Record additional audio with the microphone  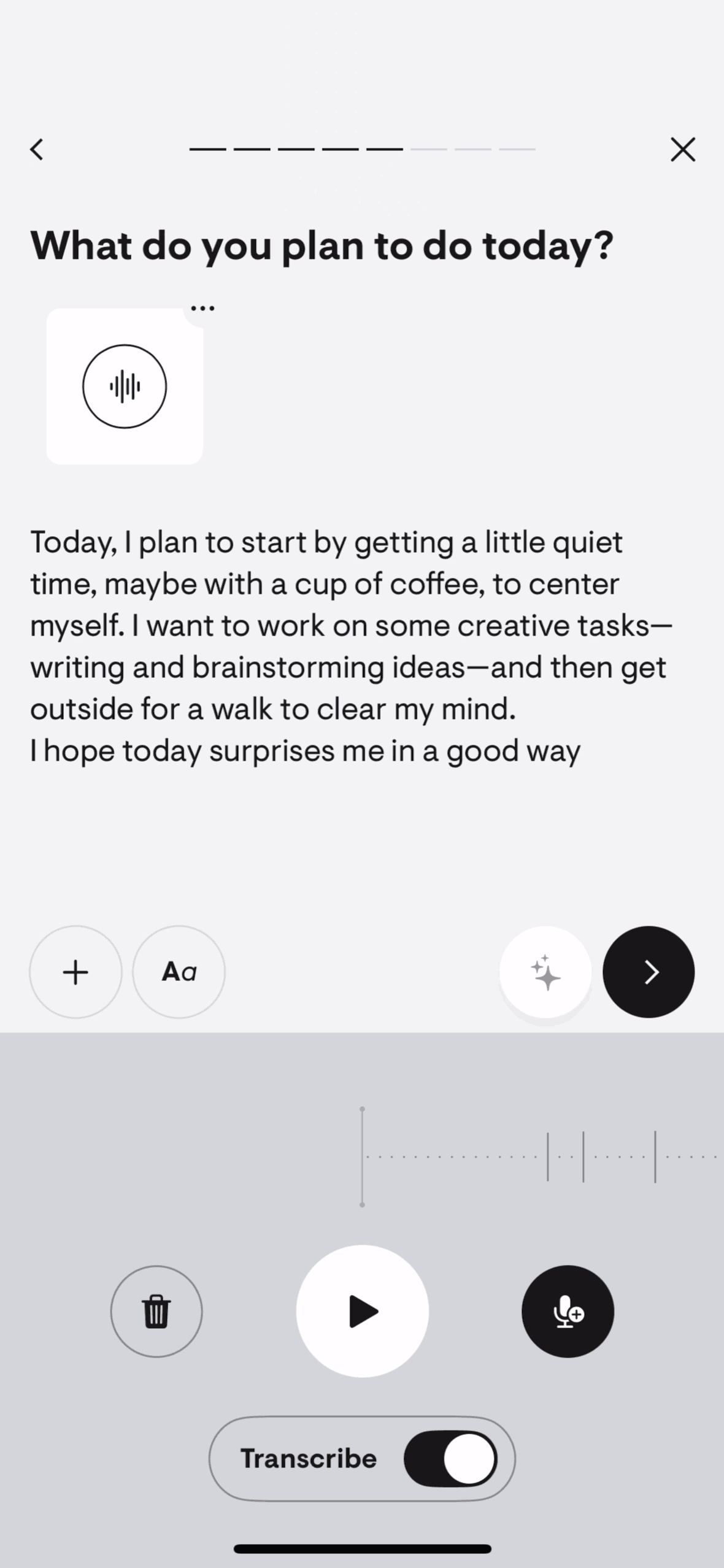click(568, 1312)
